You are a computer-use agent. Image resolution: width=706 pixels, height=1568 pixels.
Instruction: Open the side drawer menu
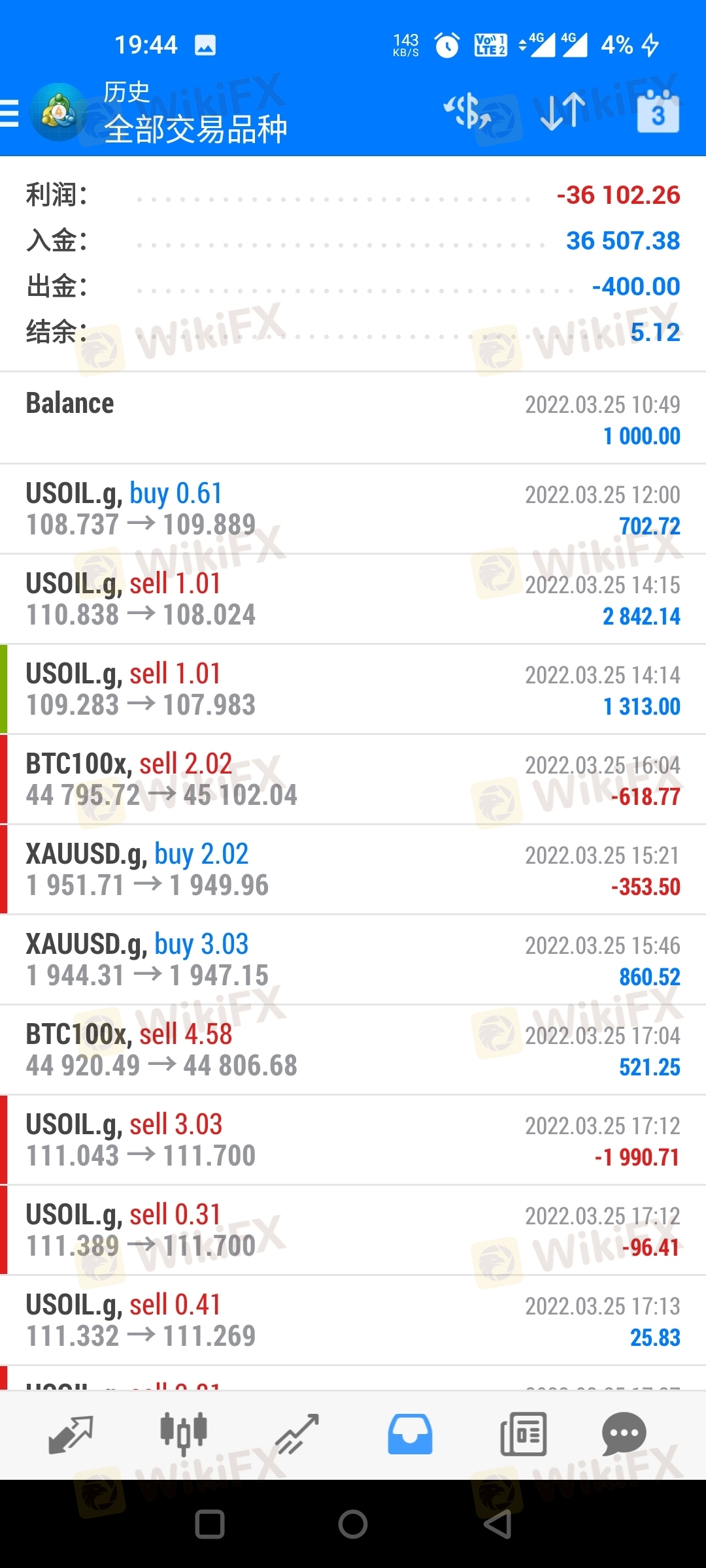(10, 112)
